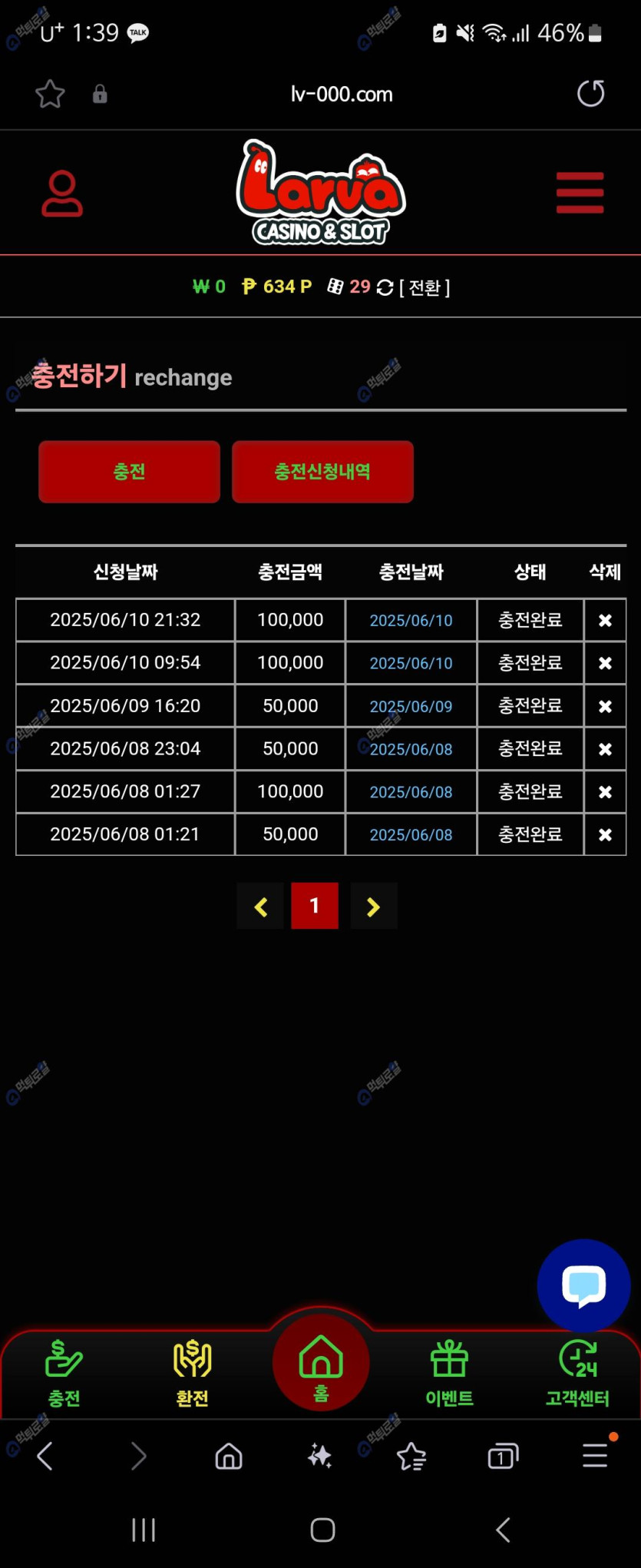
Task: Open browser tabs overview
Action: (503, 1456)
